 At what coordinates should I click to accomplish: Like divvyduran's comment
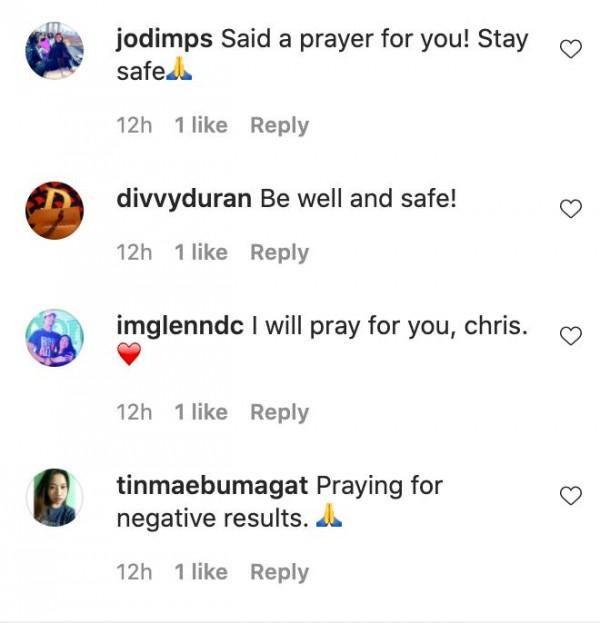click(x=570, y=209)
